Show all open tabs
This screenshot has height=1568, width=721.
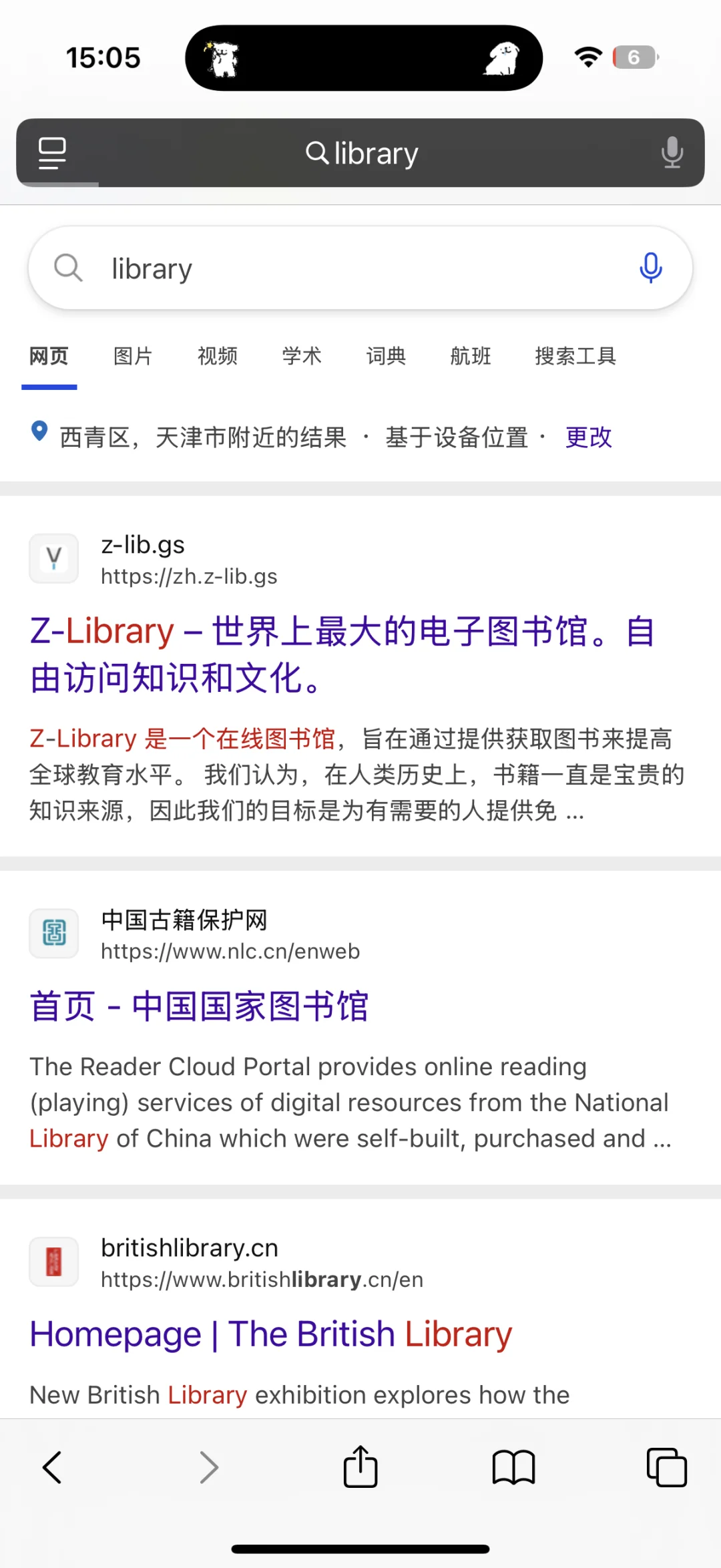pos(666,1467)
